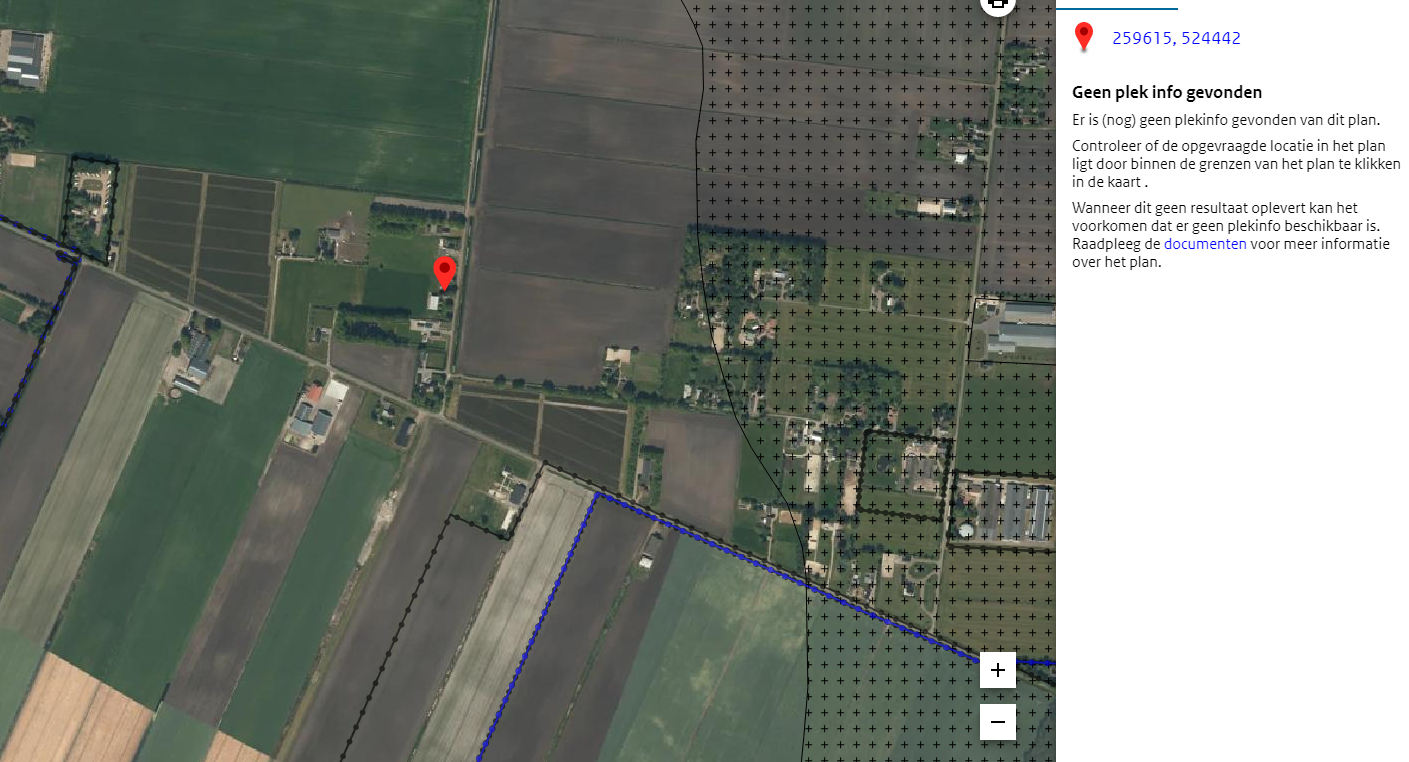Print the map with the printer icon

(x=997, y=4)
